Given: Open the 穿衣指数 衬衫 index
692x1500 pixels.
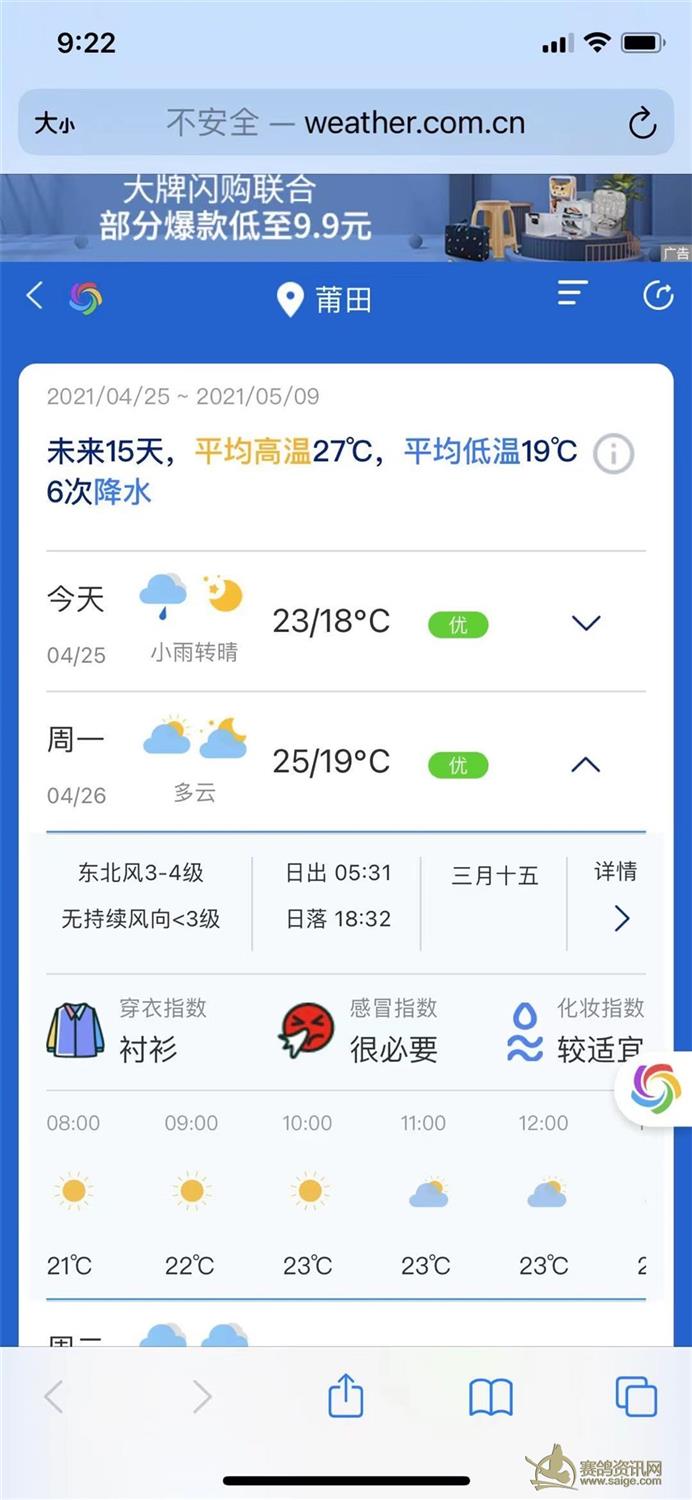Looking at the screenshot, I should pos(130,1030).
